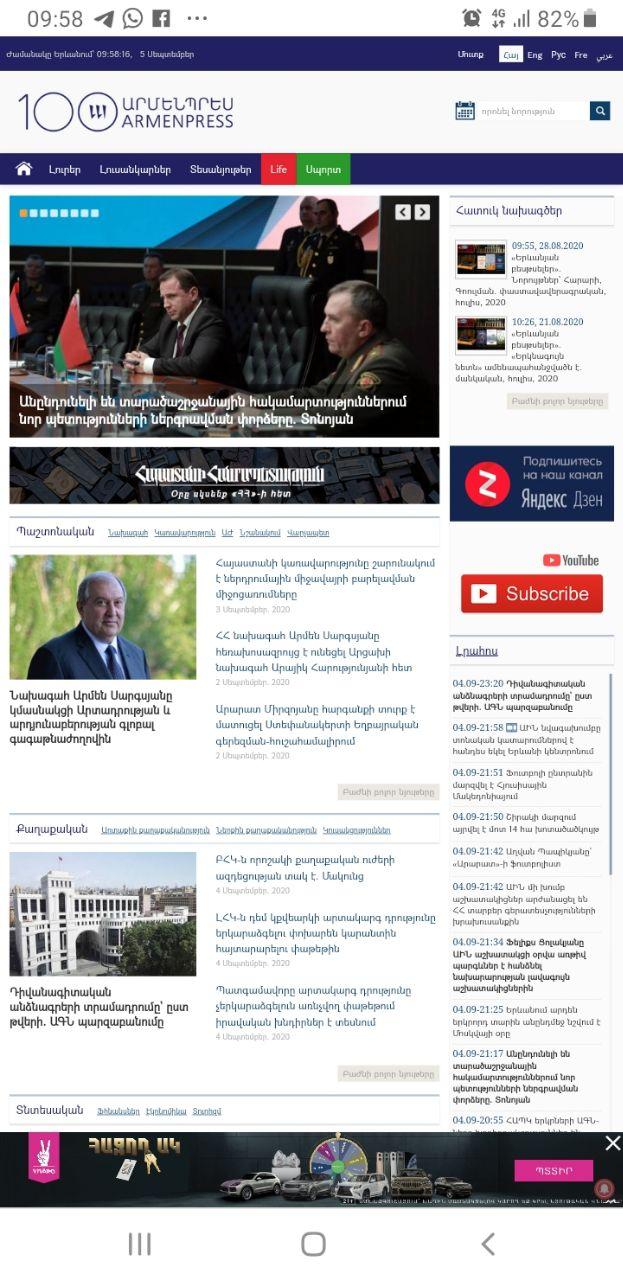The width and height of the screenshot is (623, 1280).
Task: Open the Տեսանյութեր videos section
Action: pos(221,169)
